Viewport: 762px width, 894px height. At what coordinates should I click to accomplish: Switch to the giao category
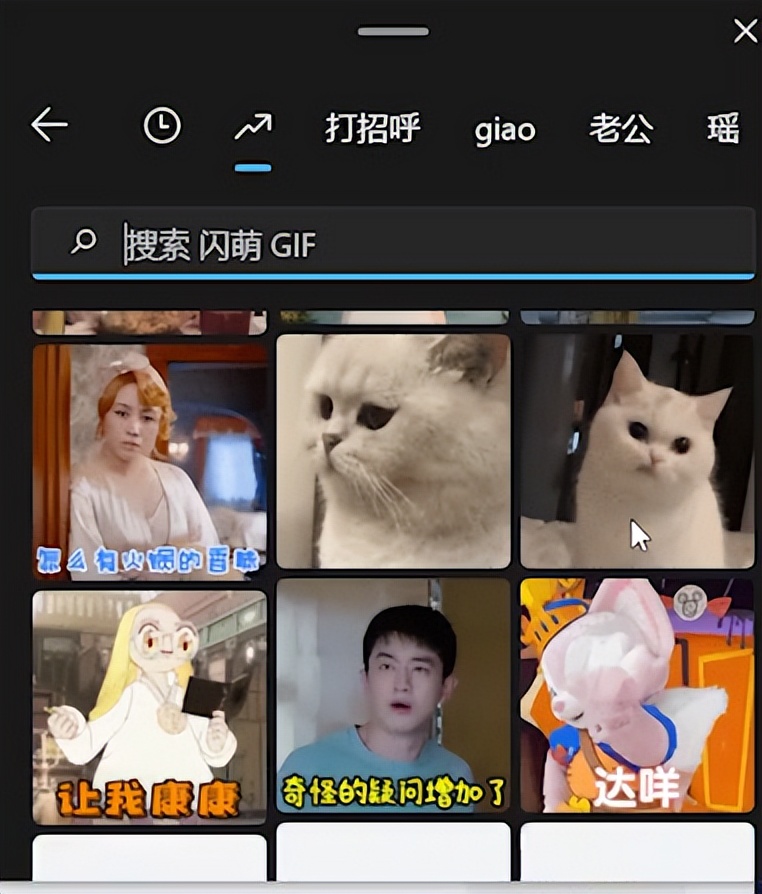point(505,130)
